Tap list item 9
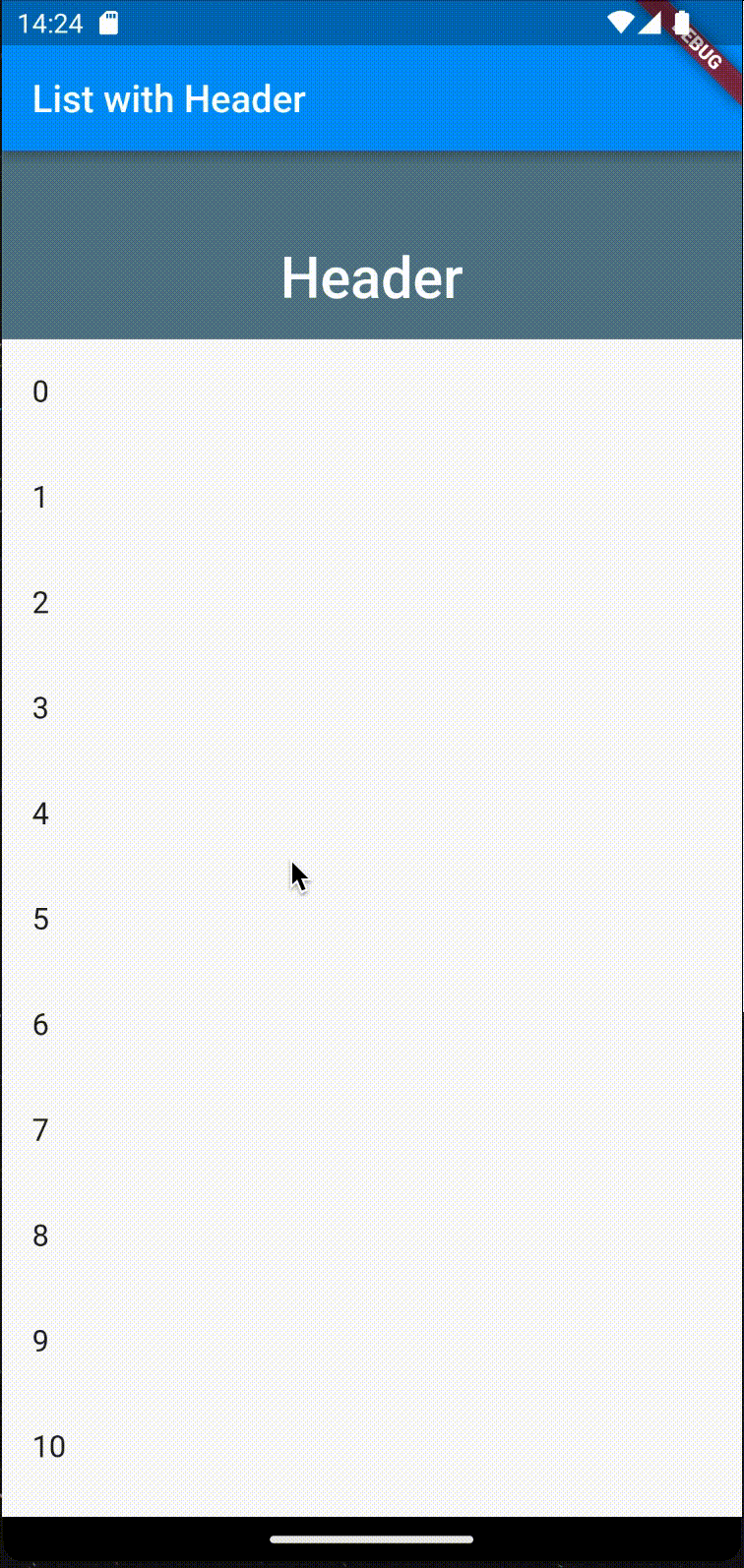The image size is (744, 1568). click(372, 1340)
